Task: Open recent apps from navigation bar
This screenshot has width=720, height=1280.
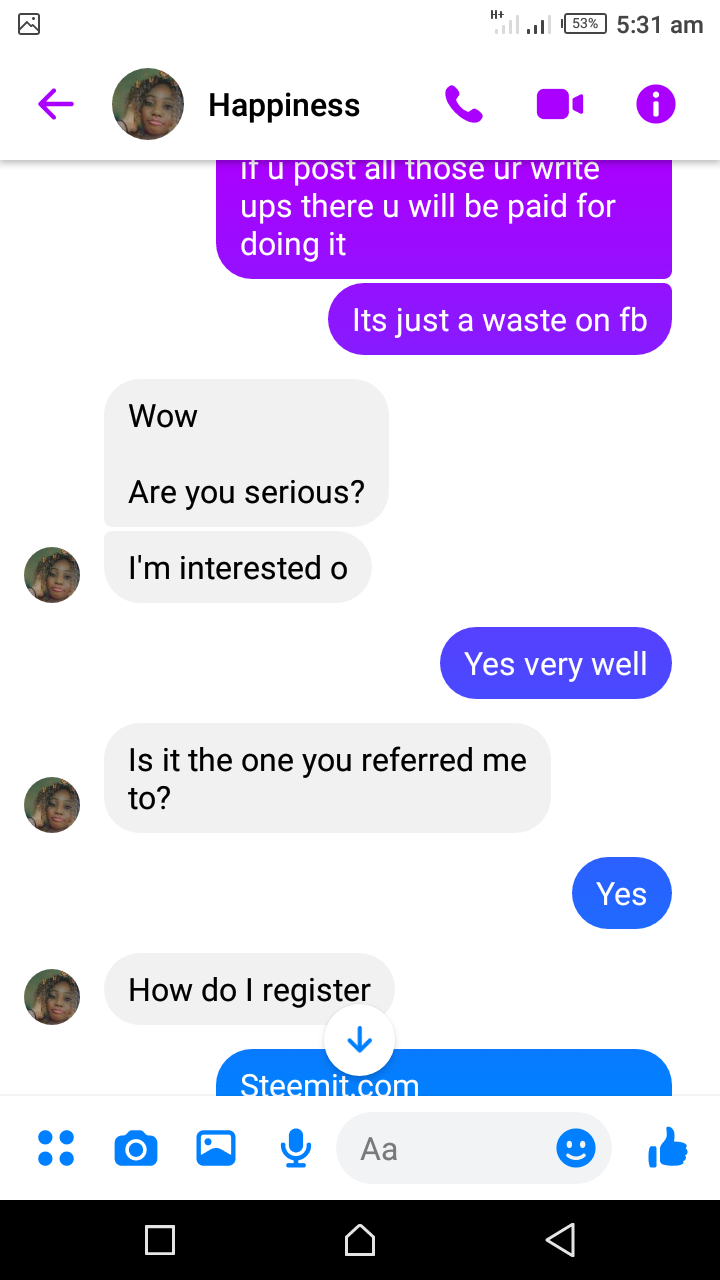Action: [x=160, y=1240]
